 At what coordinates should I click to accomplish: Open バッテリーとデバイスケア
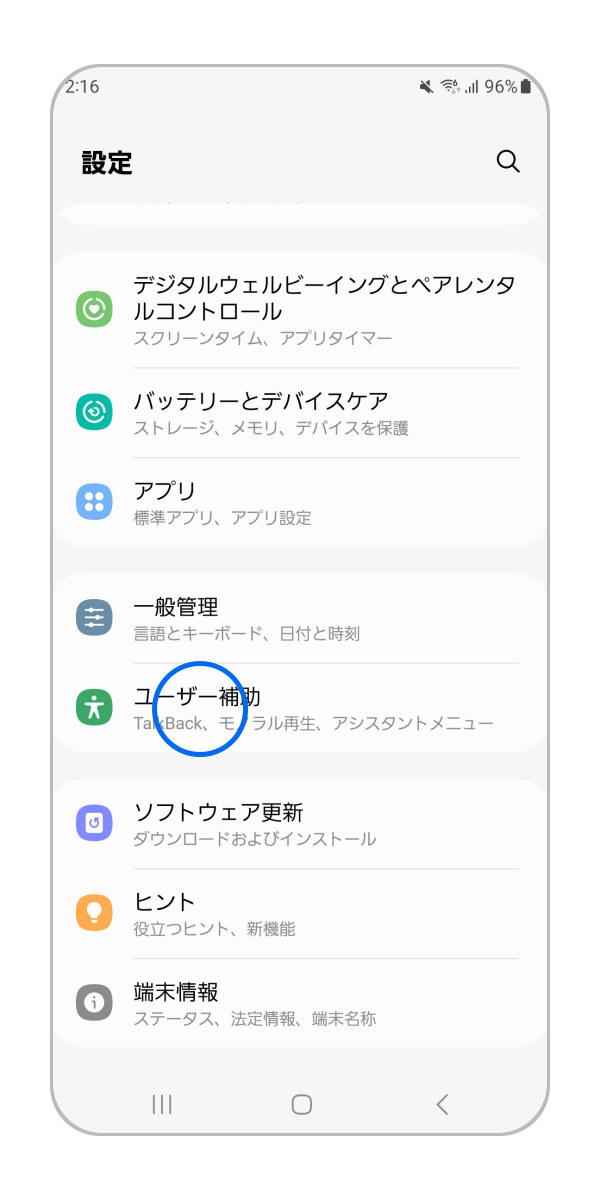(x=300, y=413)
